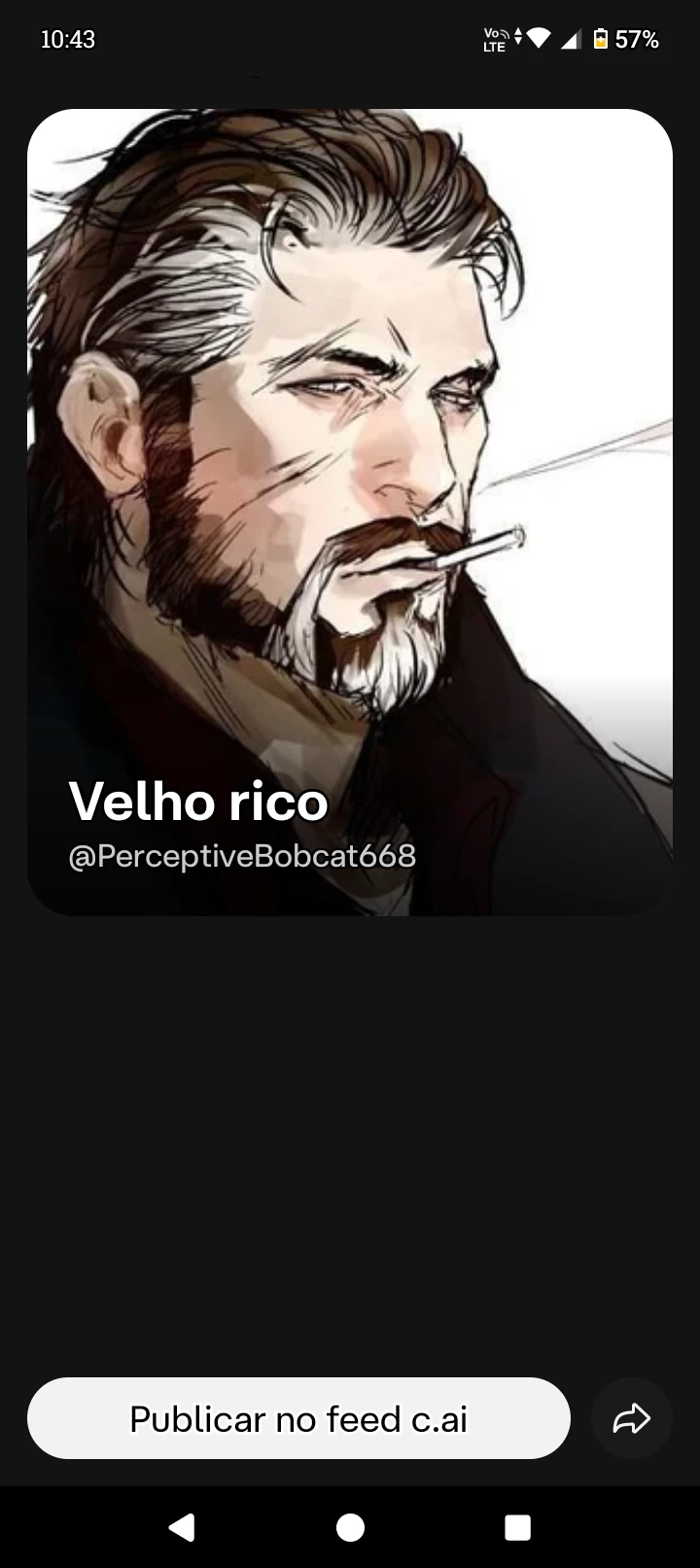Open the recent apps view
Viewport: 700px width, 1568px height.
(x=518, y=1527)
